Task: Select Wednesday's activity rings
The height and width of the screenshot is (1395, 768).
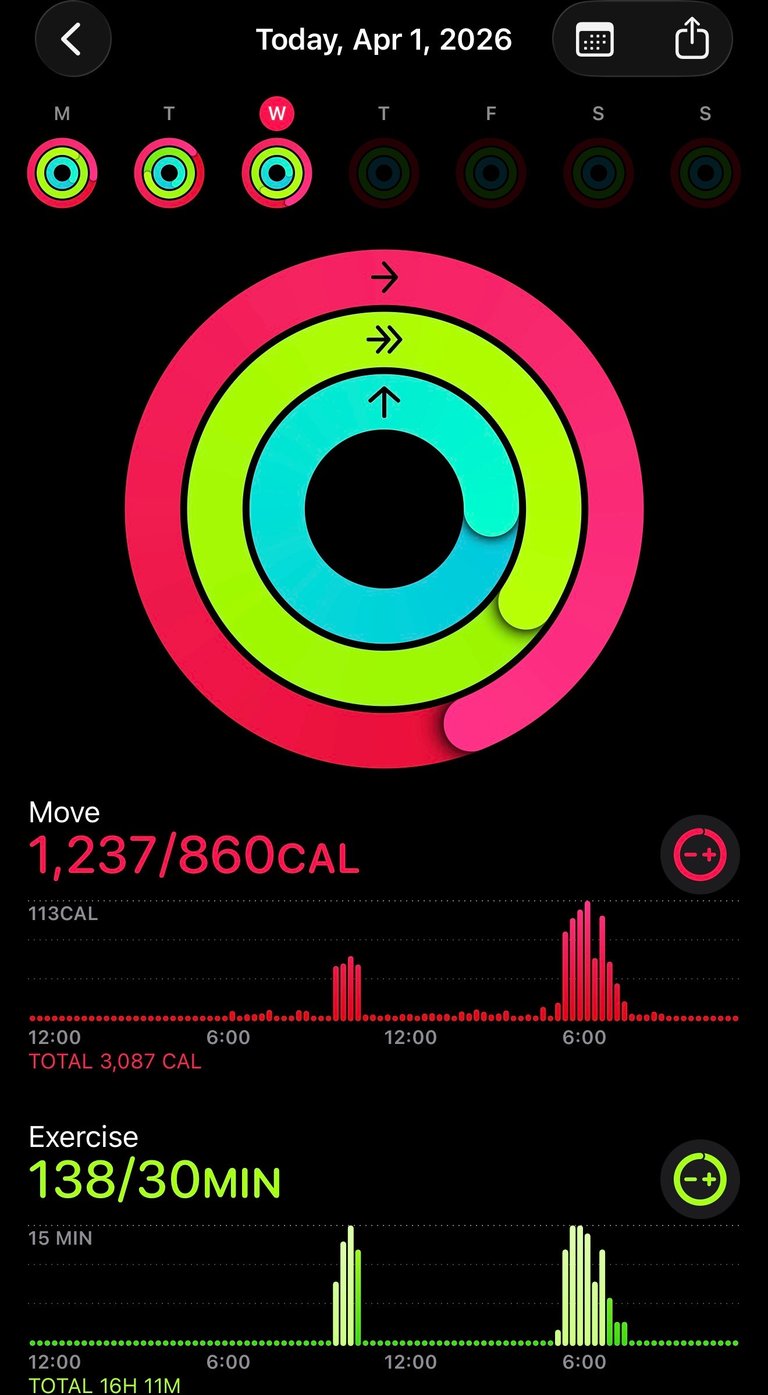Action: 277,172
